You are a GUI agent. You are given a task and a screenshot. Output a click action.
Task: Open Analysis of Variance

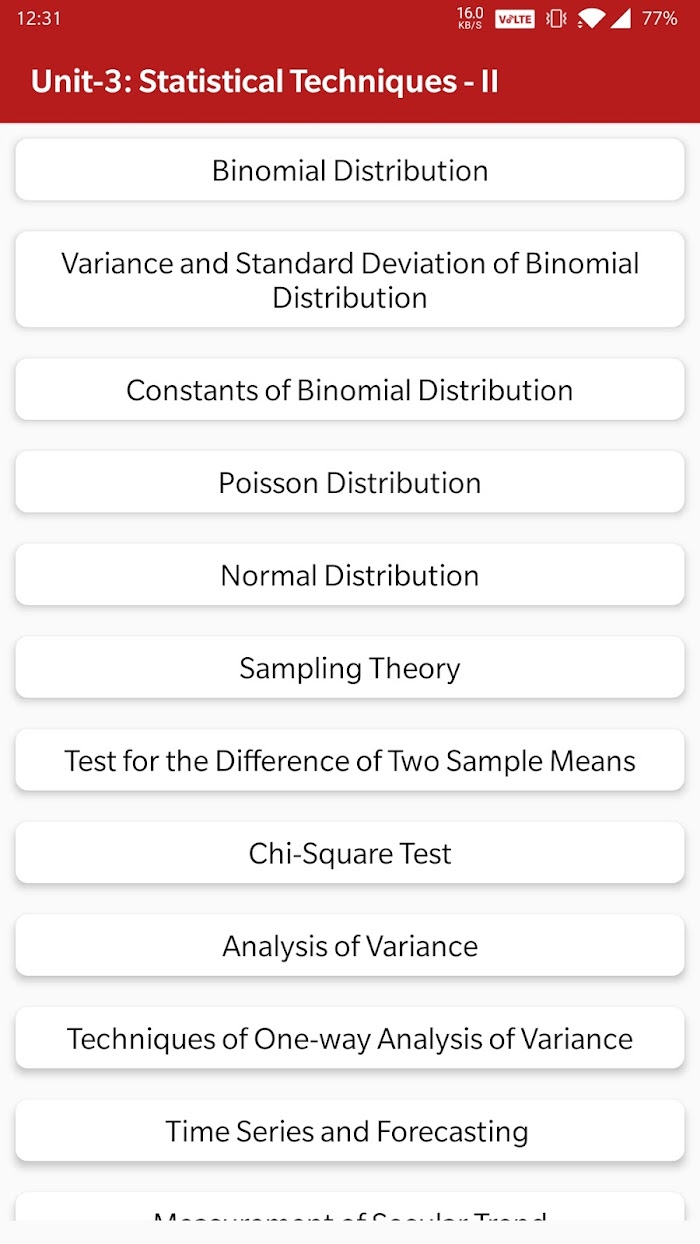[x=350, y=946]
